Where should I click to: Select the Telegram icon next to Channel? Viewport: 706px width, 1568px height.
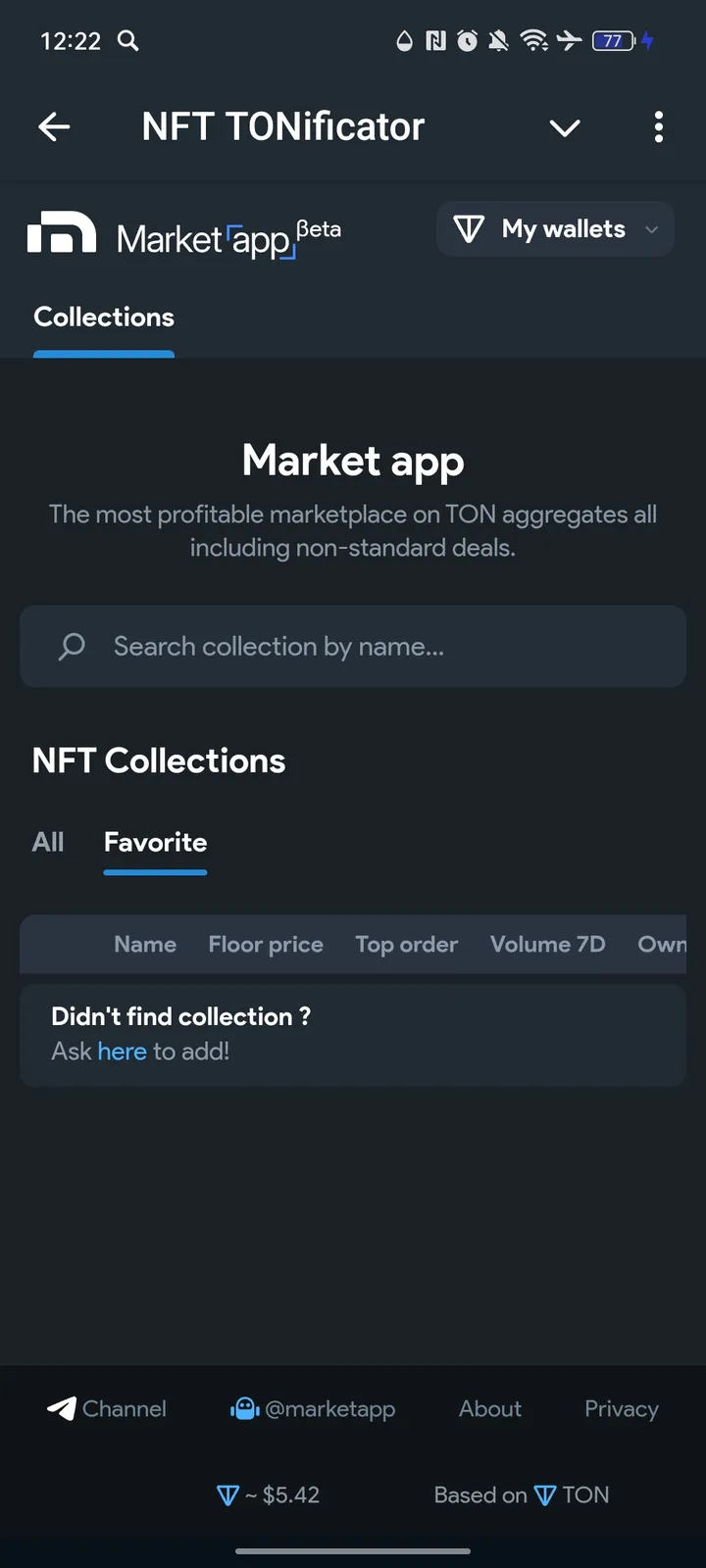(61, 1408)
